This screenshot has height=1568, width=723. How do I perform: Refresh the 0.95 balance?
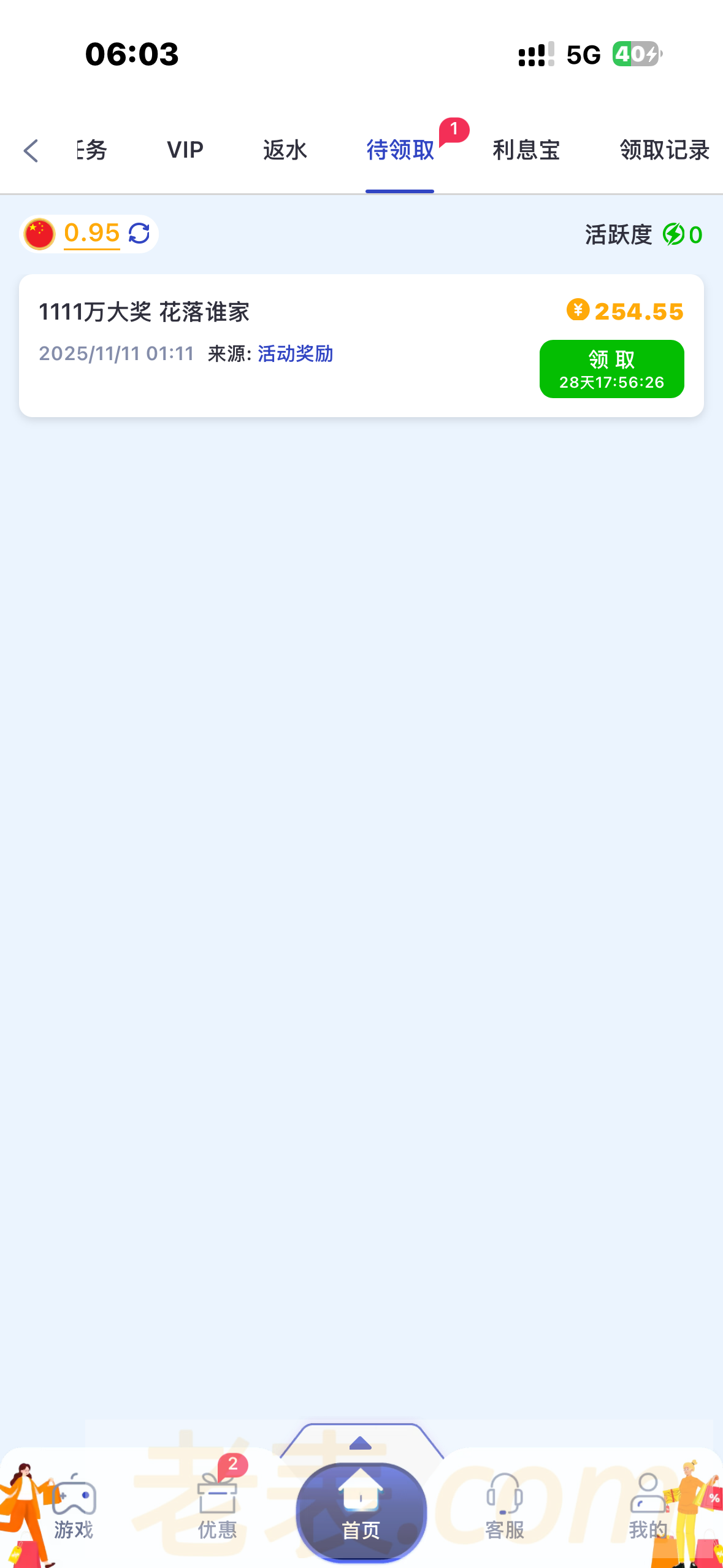click(139, 234)
